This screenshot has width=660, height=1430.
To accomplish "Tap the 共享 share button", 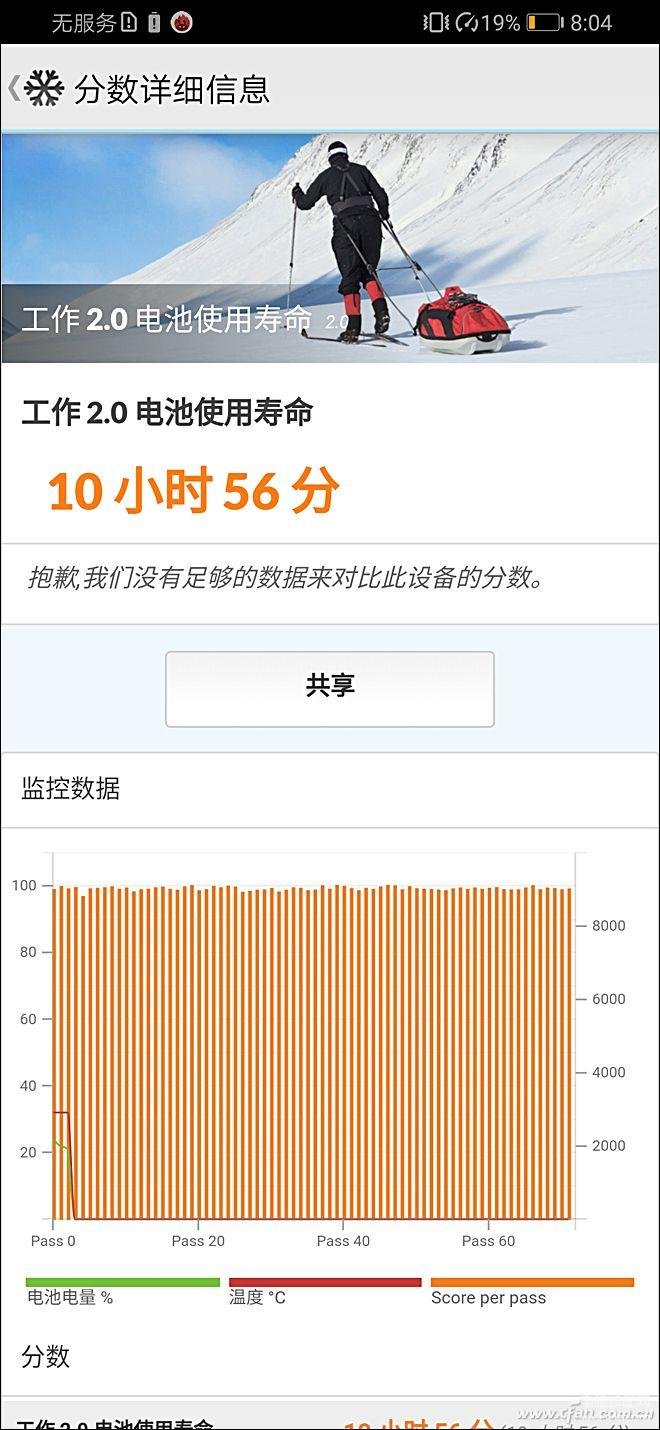I will pos(330,689).
